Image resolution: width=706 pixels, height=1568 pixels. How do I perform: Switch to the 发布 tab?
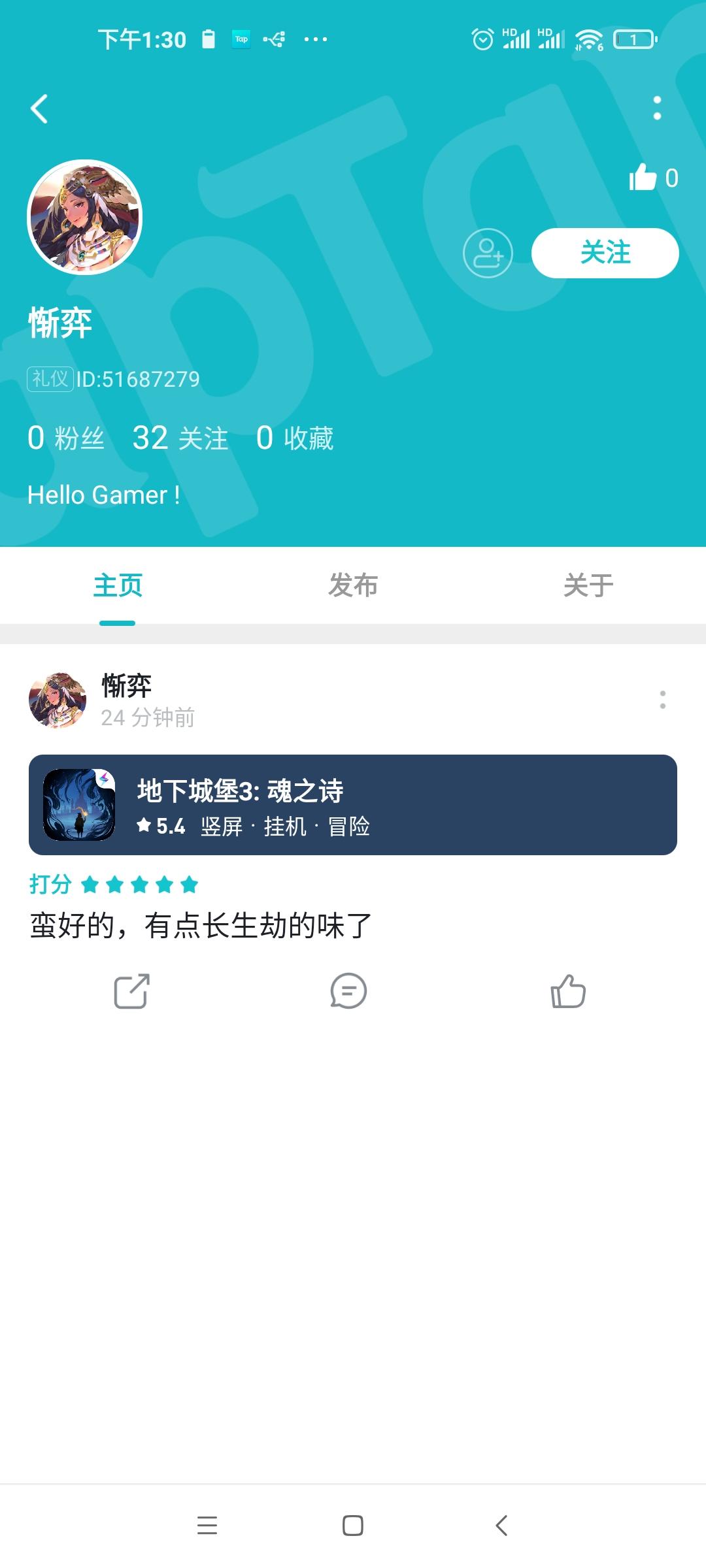[353, 585]
